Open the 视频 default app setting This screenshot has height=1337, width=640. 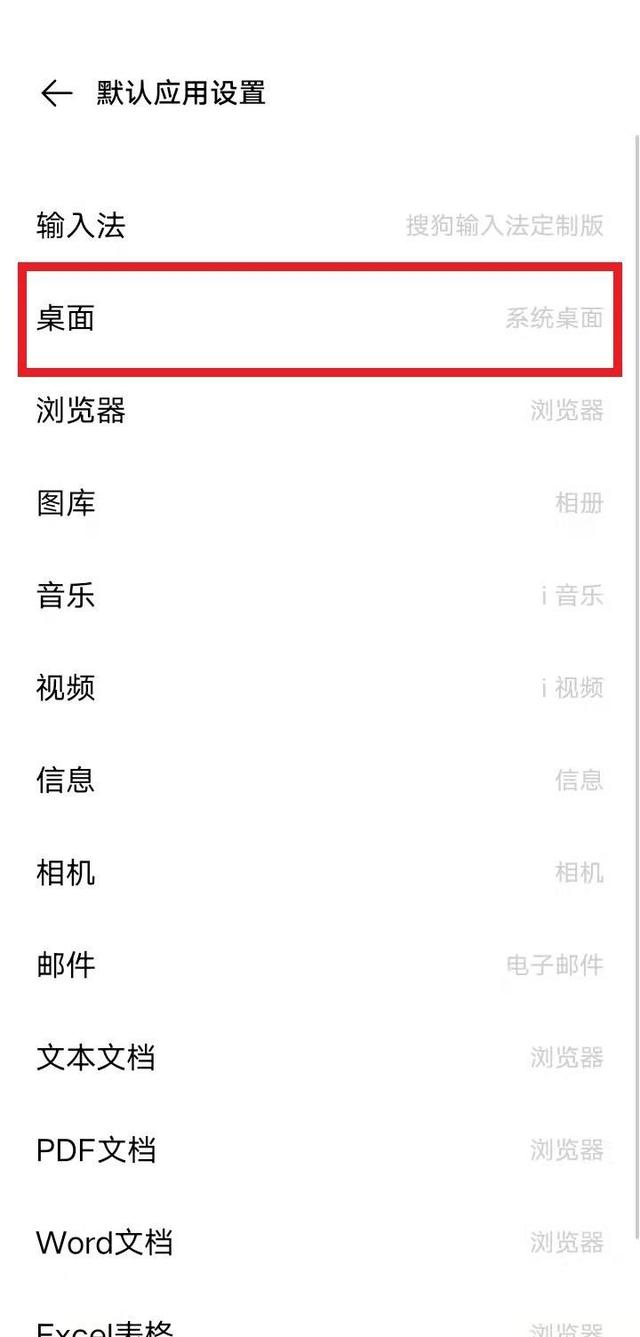coord(320,688)
